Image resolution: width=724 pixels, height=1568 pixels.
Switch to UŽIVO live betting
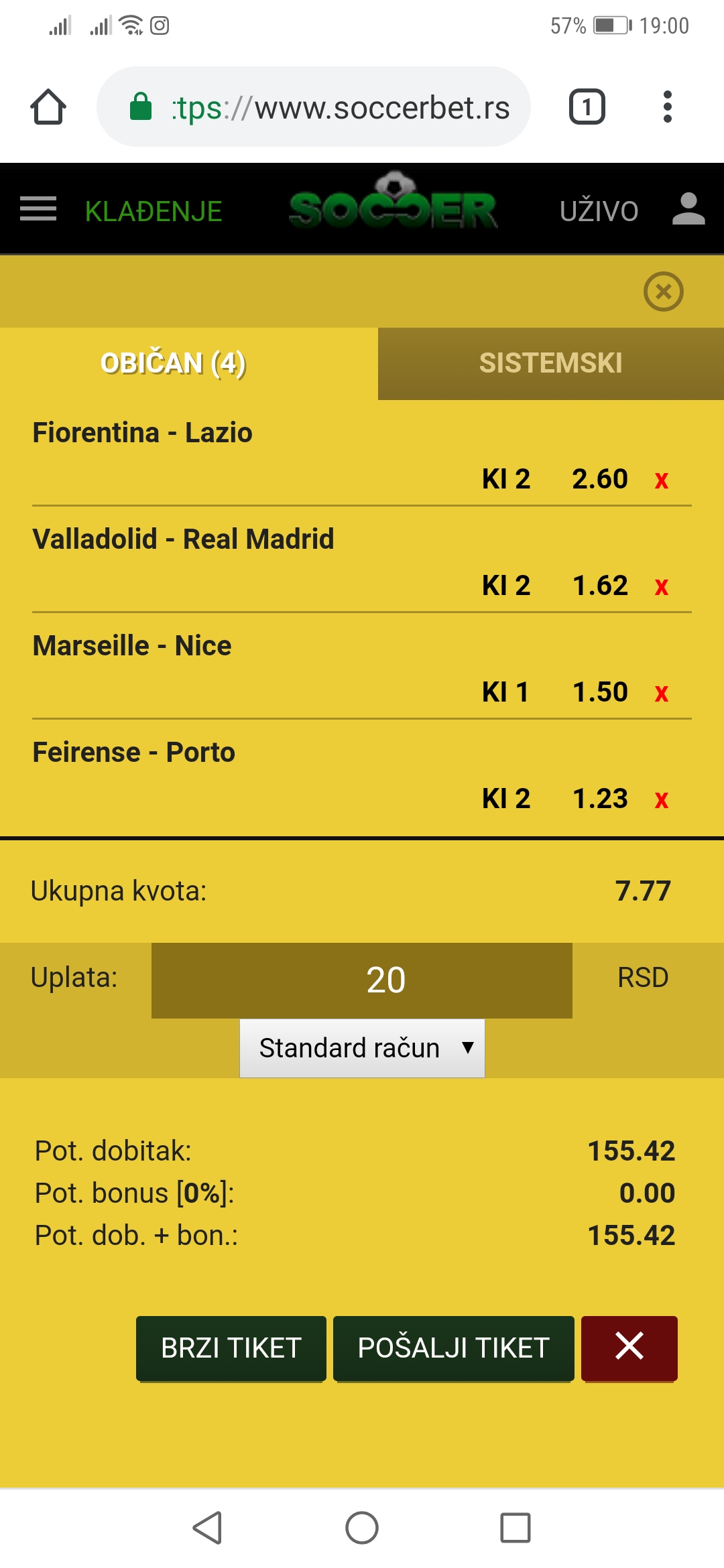(x=599, y=211)
